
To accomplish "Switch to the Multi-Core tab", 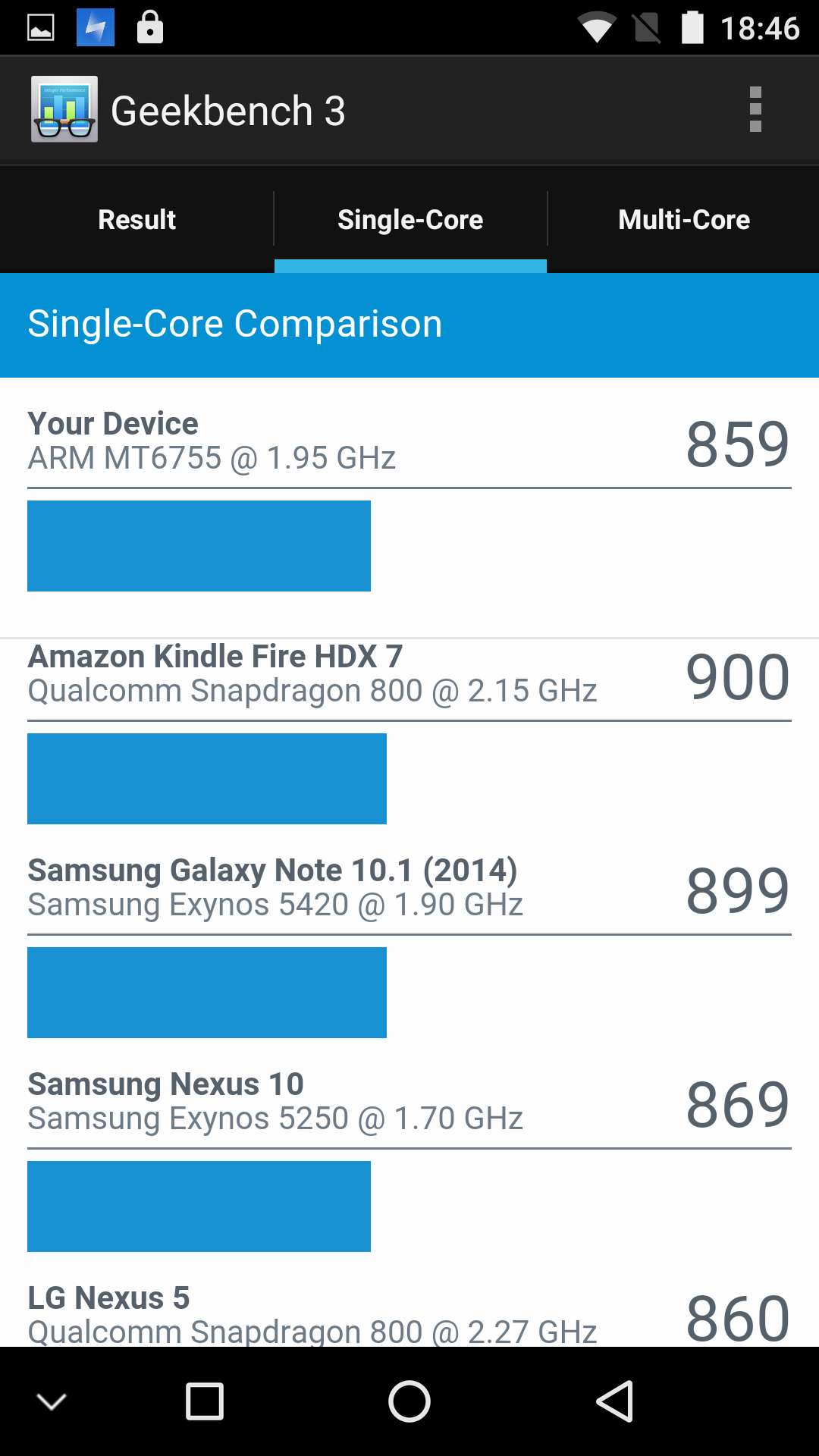I will [683, 220].
